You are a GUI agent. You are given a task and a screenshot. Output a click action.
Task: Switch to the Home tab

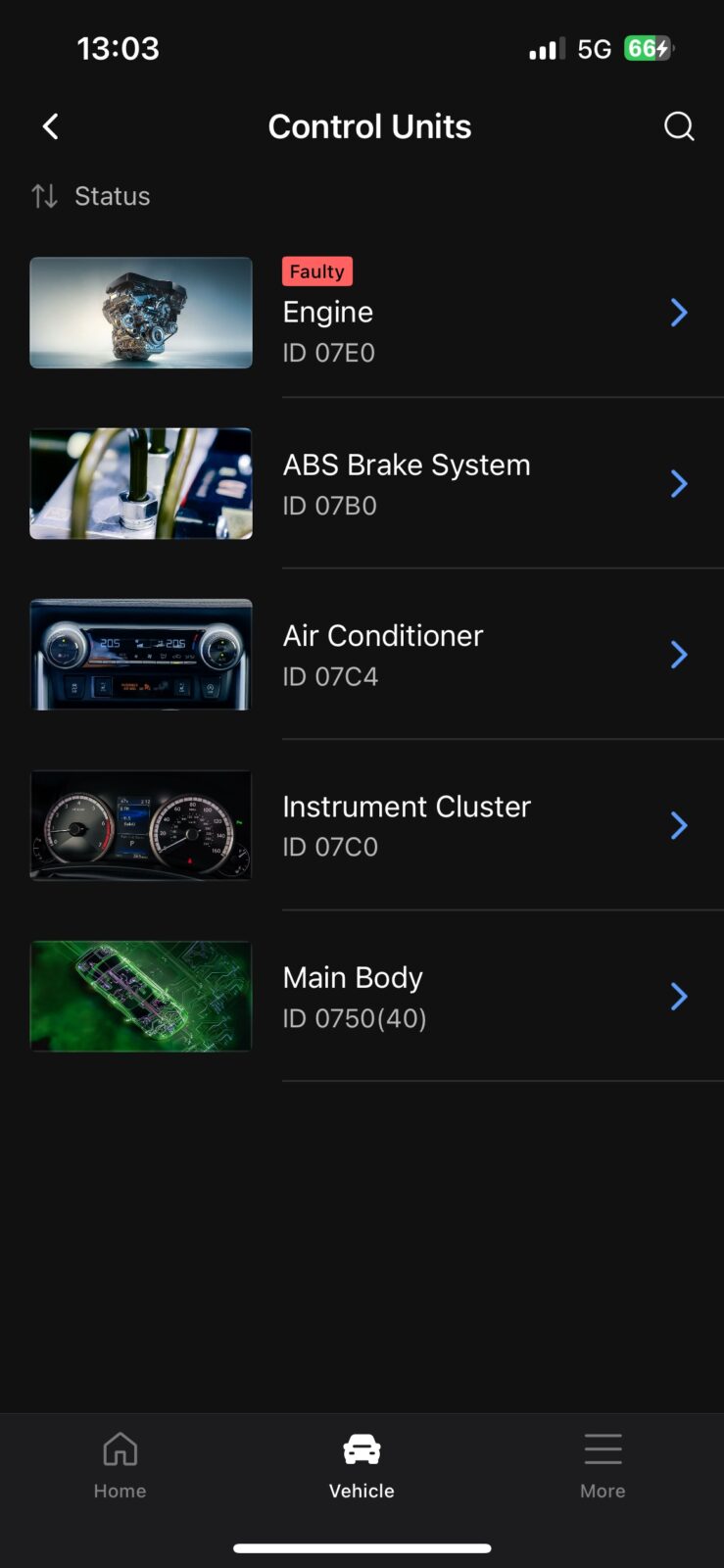tap(120, 1465)
